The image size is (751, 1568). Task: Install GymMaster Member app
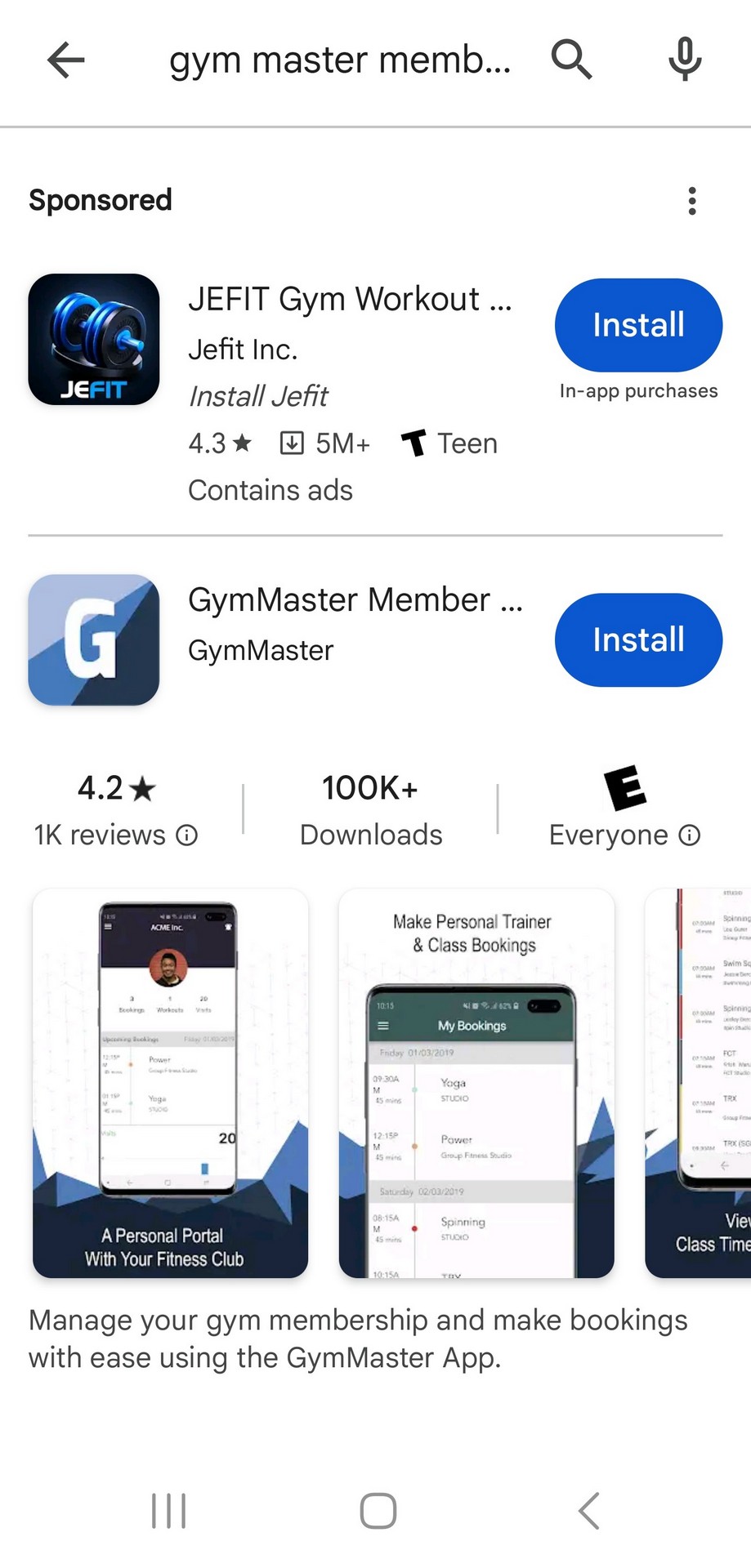(x=638, y=640)
